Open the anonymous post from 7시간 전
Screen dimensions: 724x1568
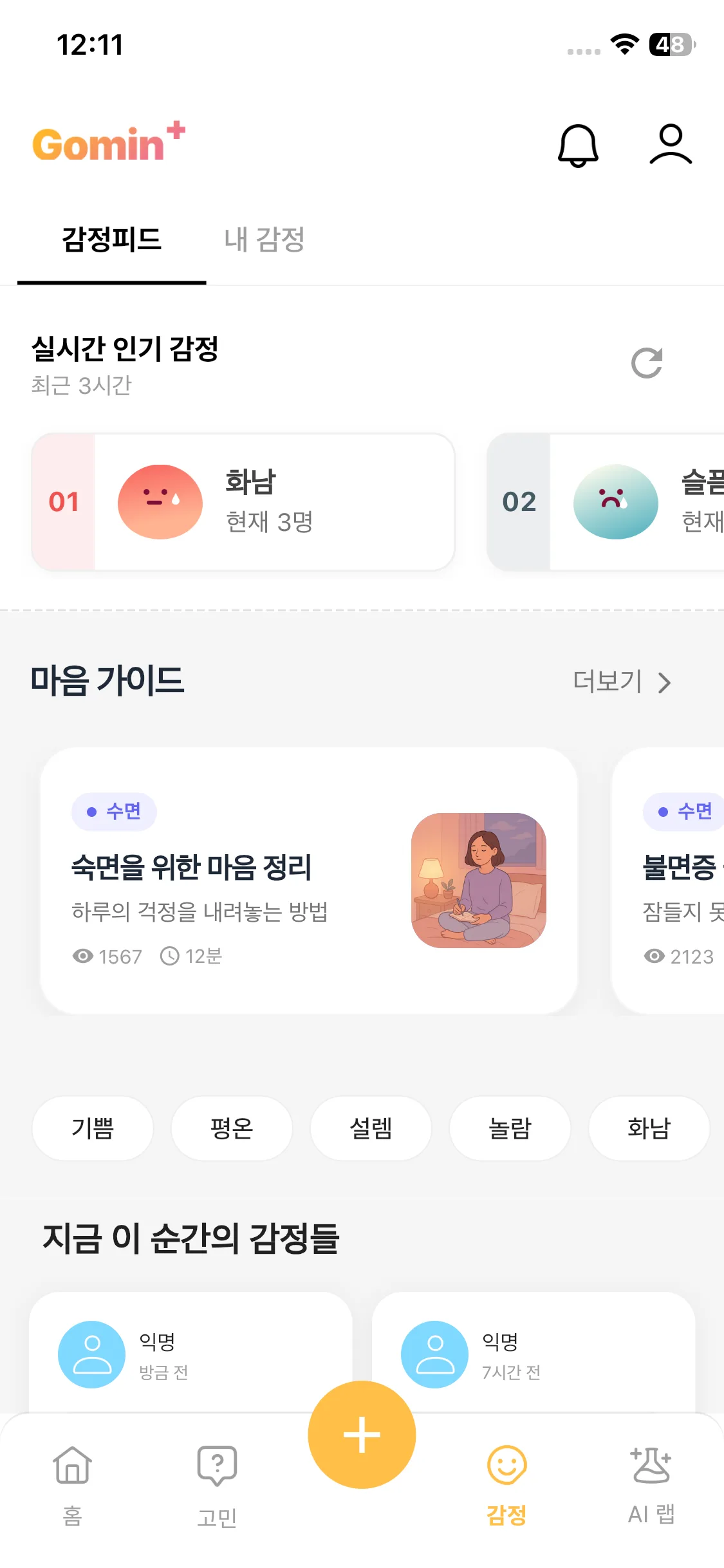[x=533, y=1352]
